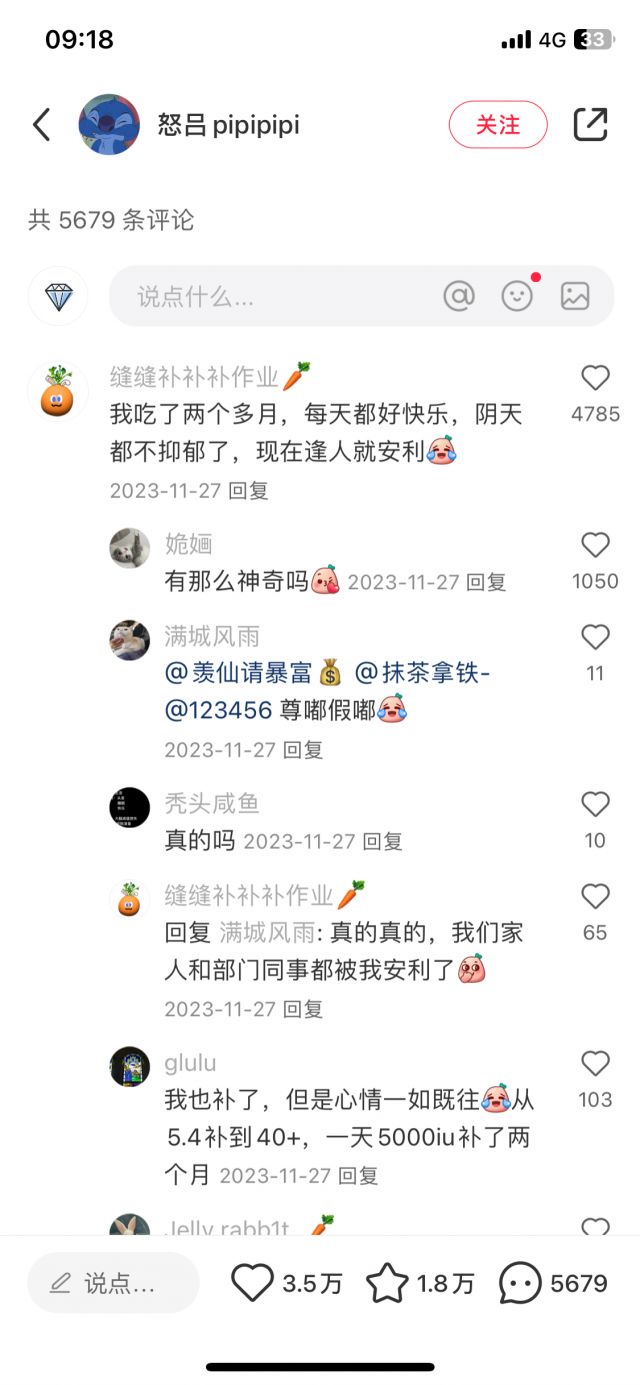Viewport: 640px width, 1385px height.
Task: Share this post via top-right icon
Action: pos(590,125)
